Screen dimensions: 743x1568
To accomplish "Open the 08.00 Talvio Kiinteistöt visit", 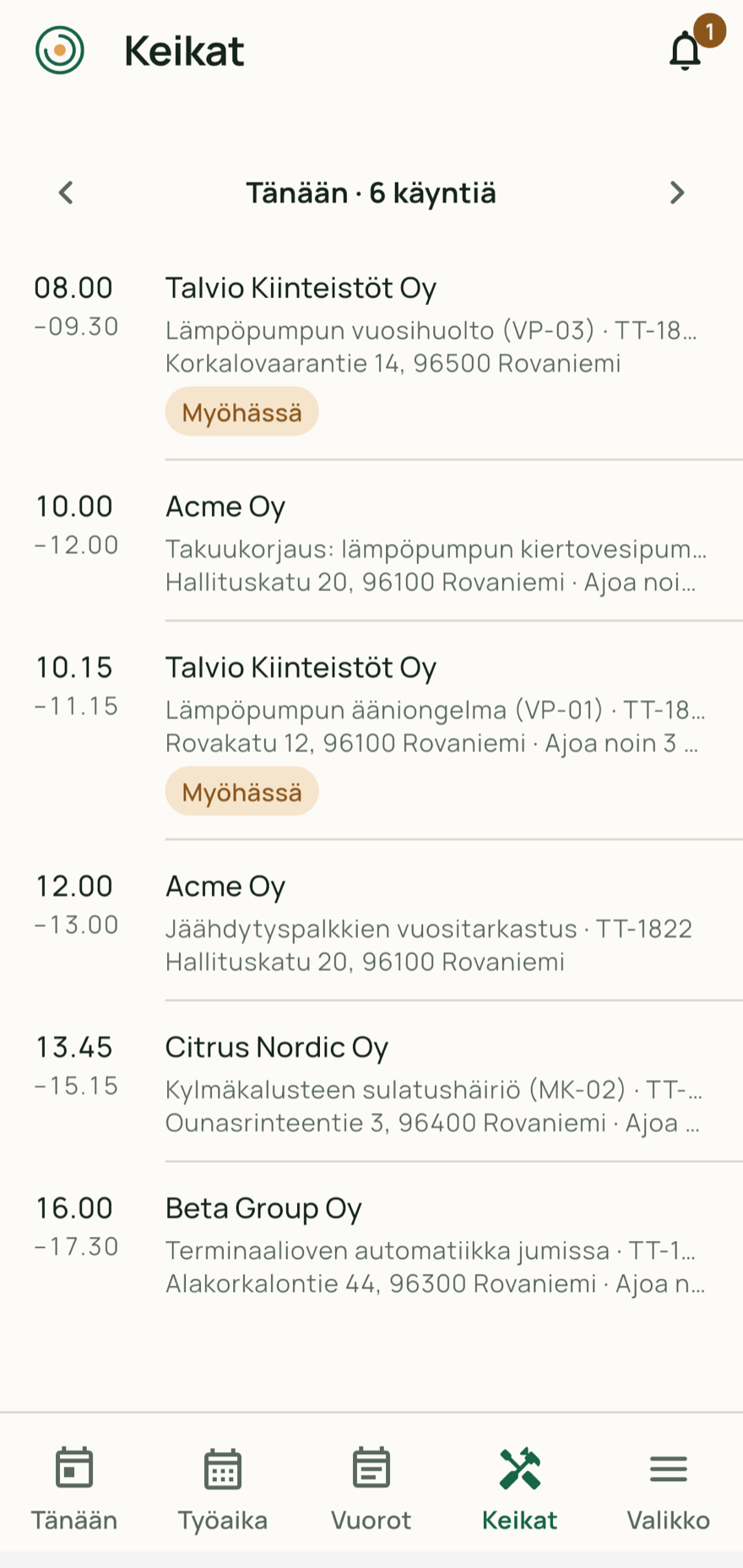I will tap(371, 352).
